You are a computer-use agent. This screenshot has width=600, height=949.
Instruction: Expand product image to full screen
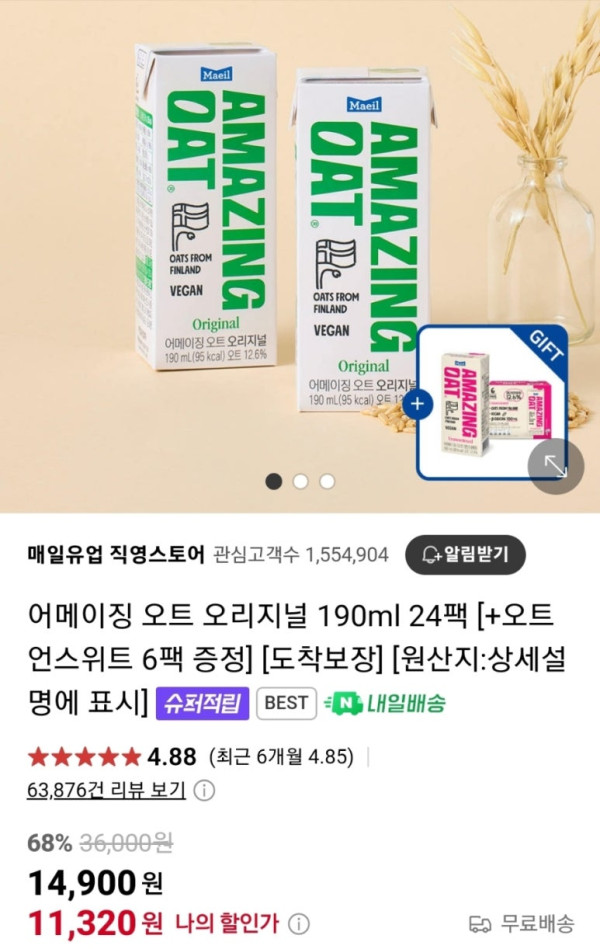click(555, 467)
